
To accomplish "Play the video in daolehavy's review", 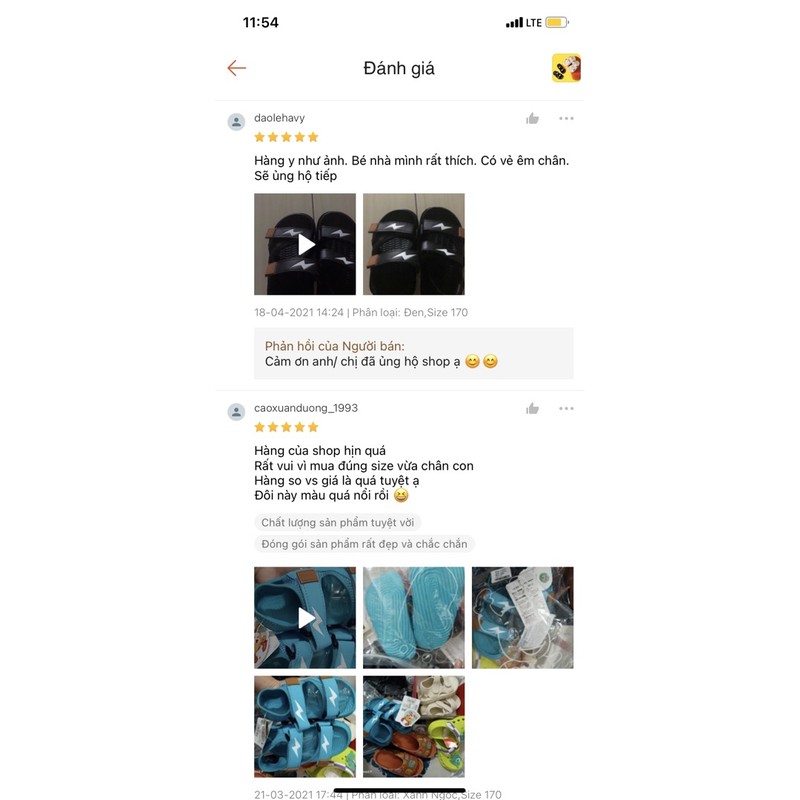I will 305,244.
